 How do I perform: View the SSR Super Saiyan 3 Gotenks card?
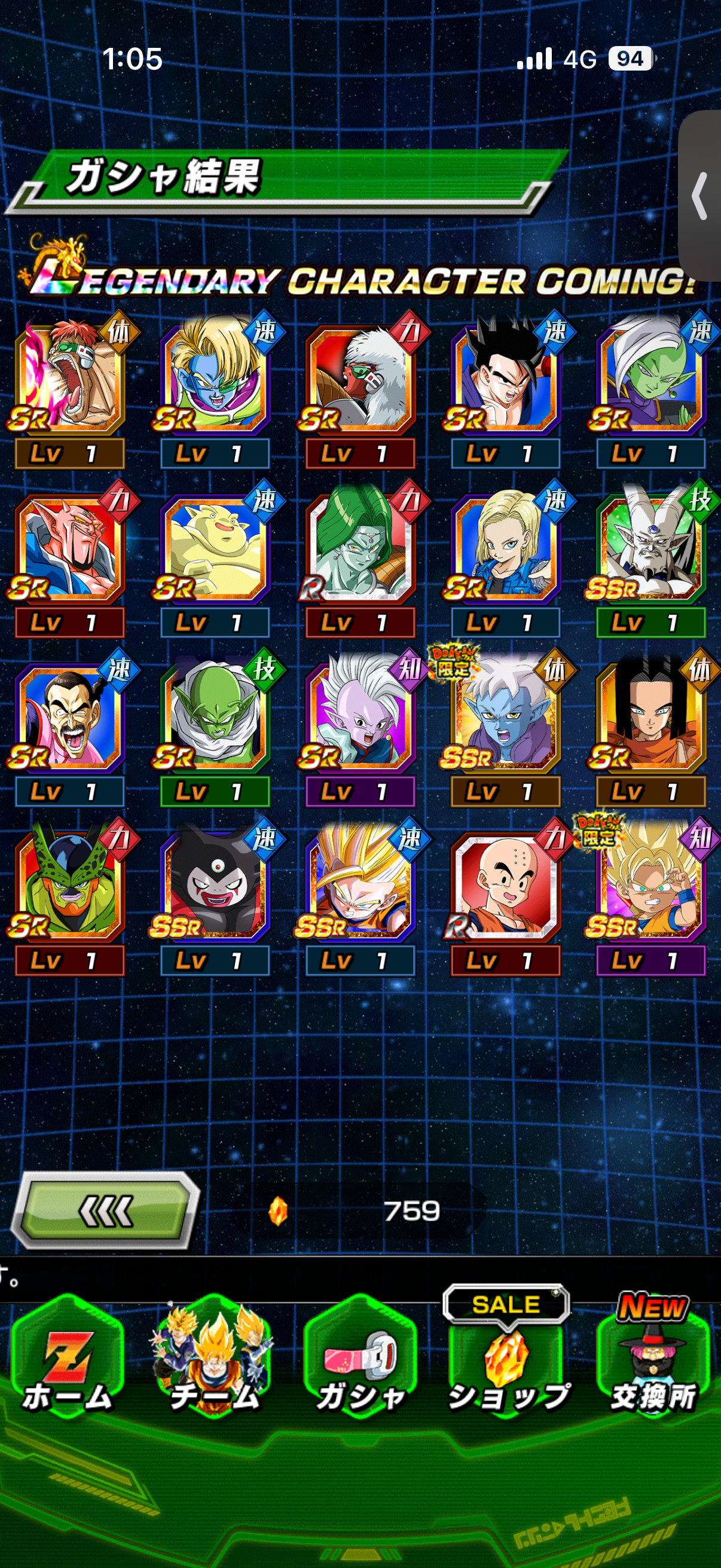(x=360, y=886)
